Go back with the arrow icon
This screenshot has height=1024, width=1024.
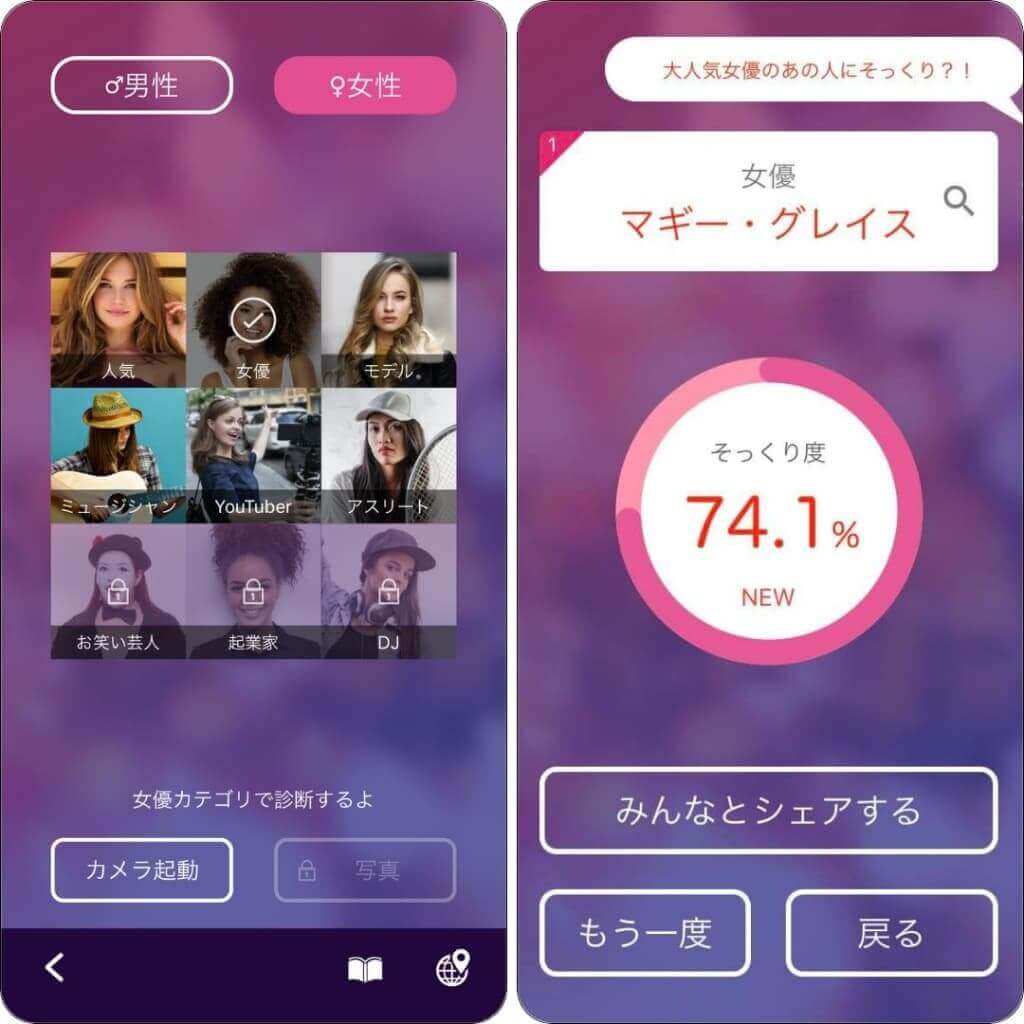(x=55, y=967)
